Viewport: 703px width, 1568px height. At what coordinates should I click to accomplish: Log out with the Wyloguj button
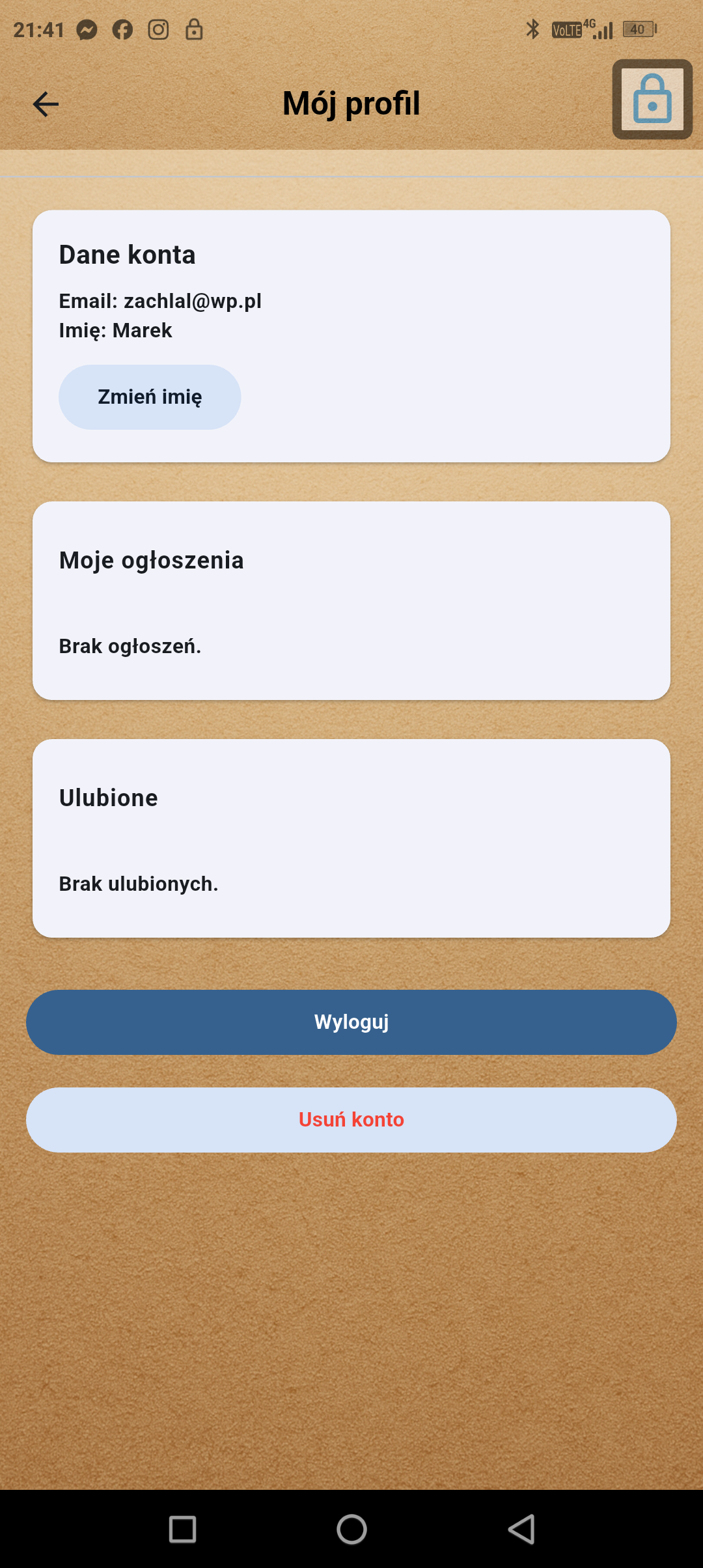[x=351, y=1022]
